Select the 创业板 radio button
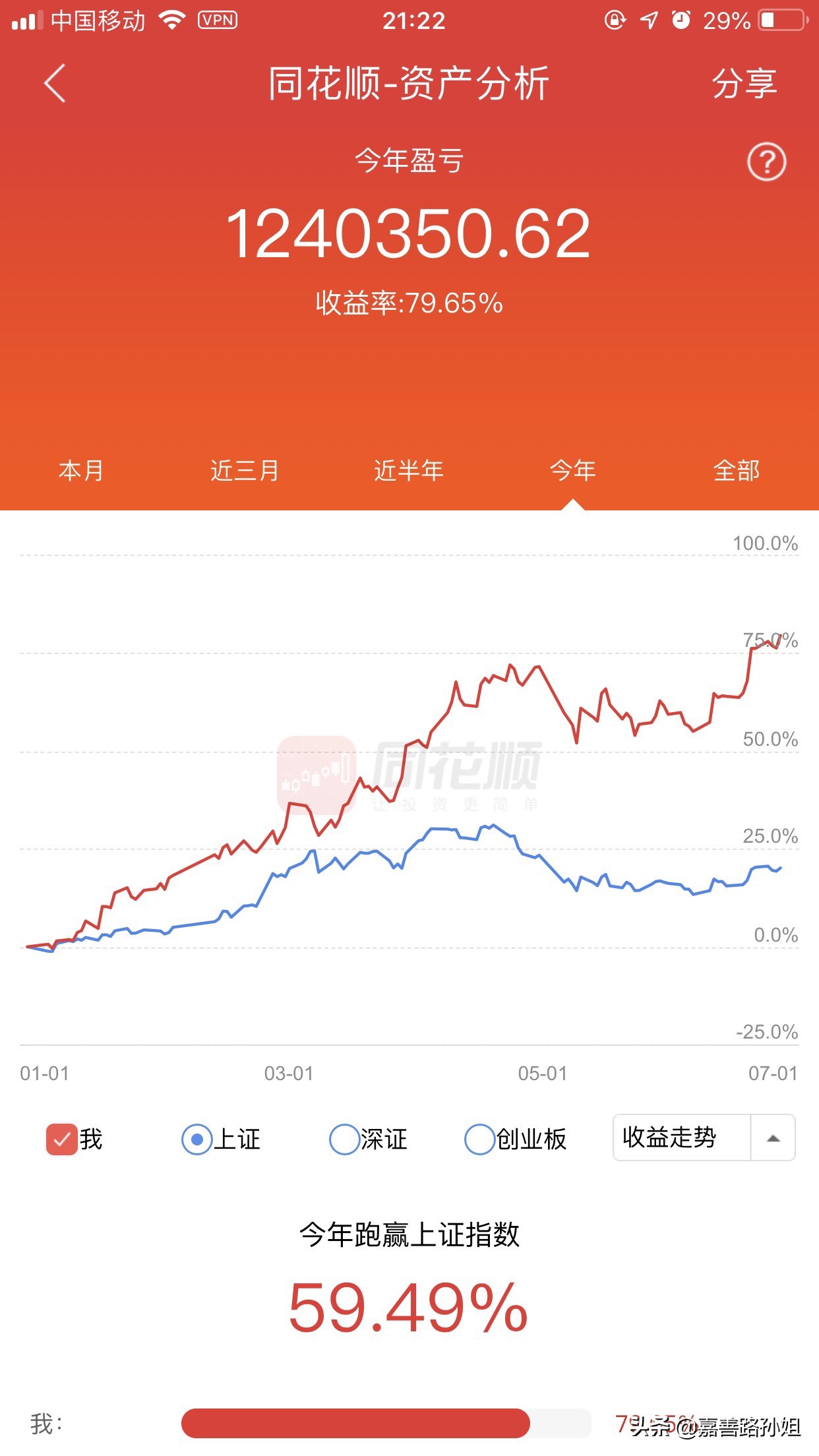This screenshot has height=1456, width=819. [481, 1137]
